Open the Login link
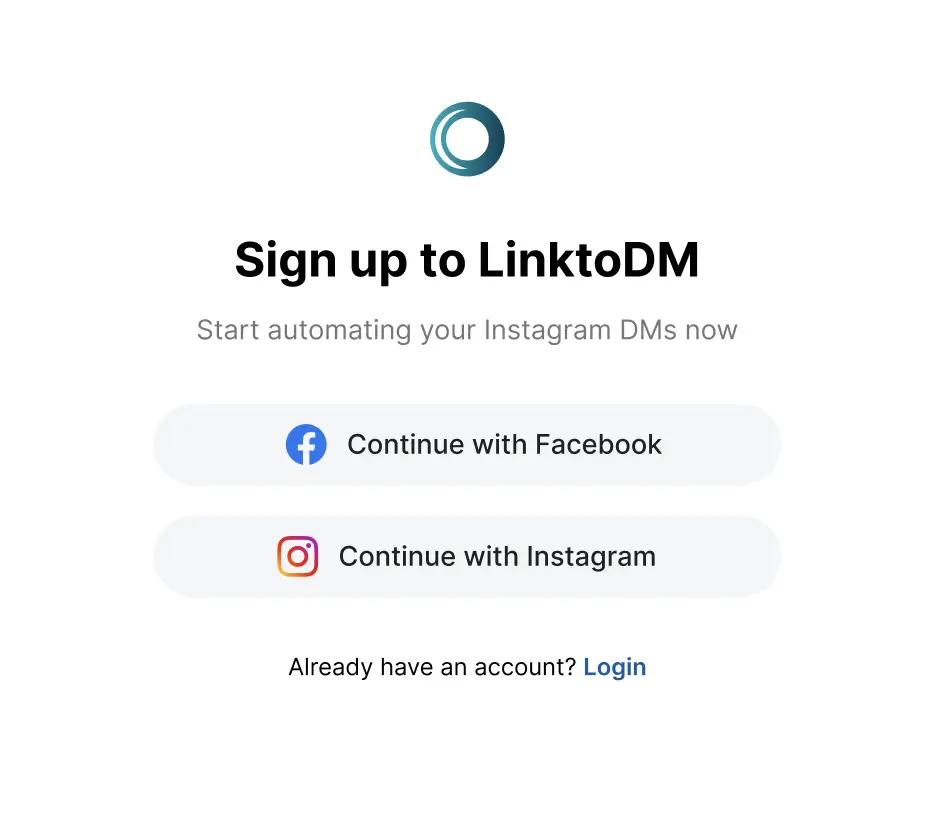The image size is (946, 838). (614, 667)
